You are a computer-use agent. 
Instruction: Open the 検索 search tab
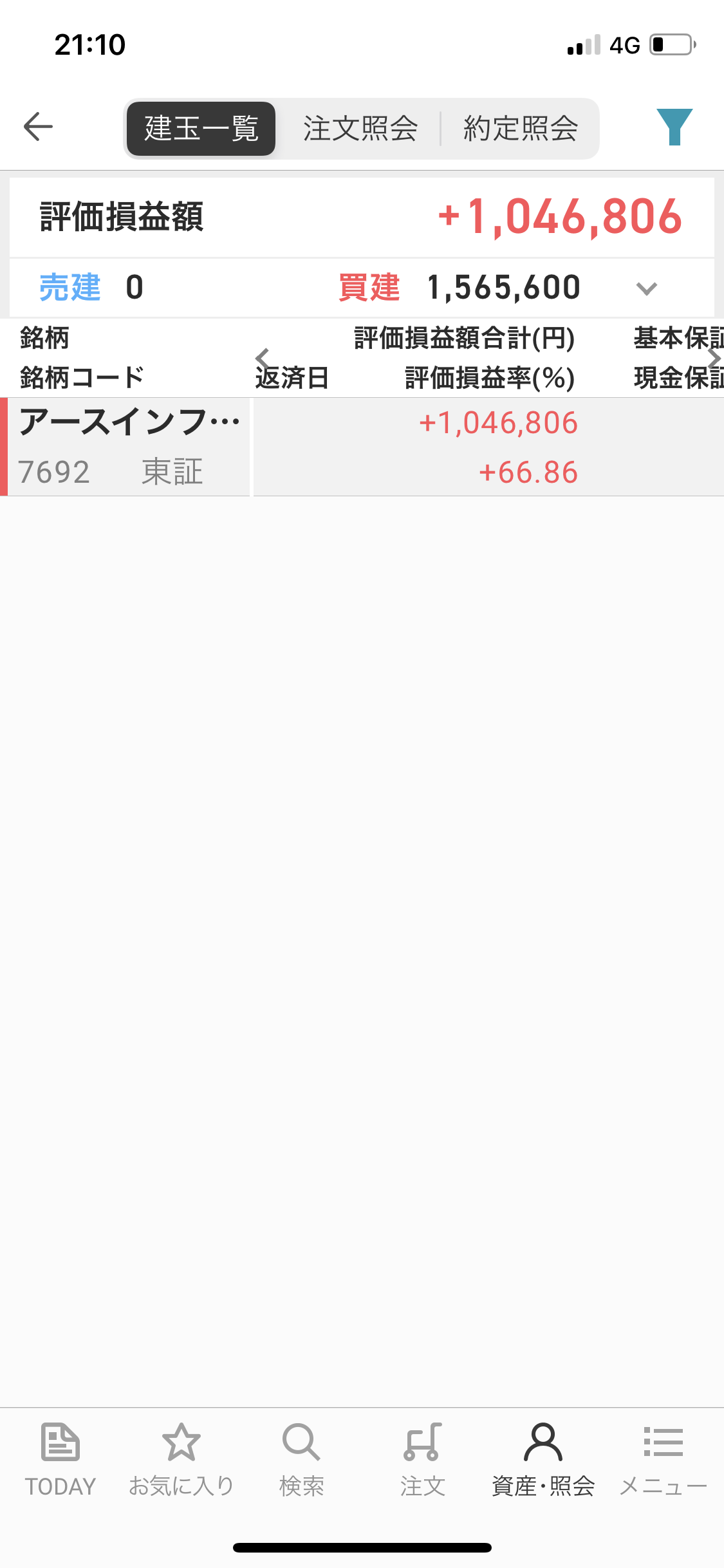pyautogui.click(x=301, y=1459)
